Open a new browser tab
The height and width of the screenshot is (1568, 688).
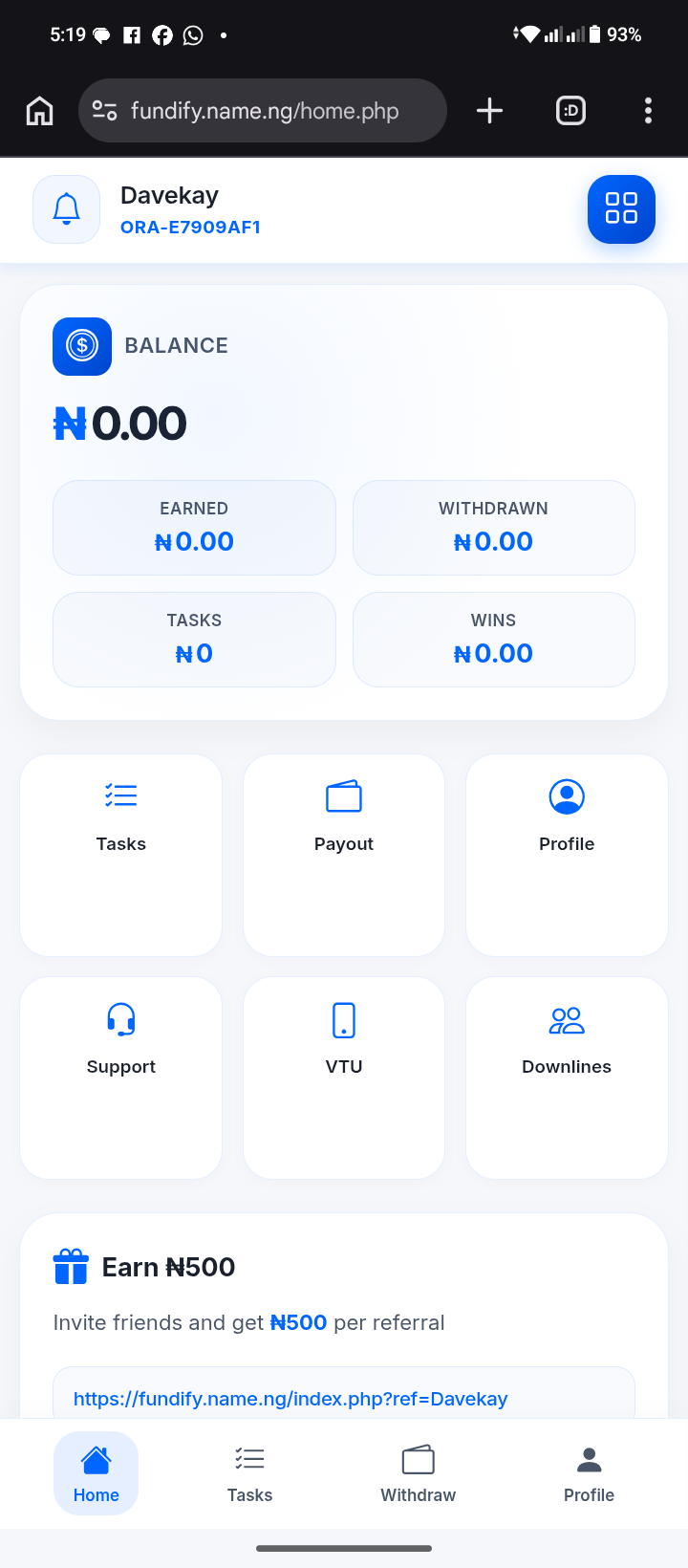(x=489, y=111)
